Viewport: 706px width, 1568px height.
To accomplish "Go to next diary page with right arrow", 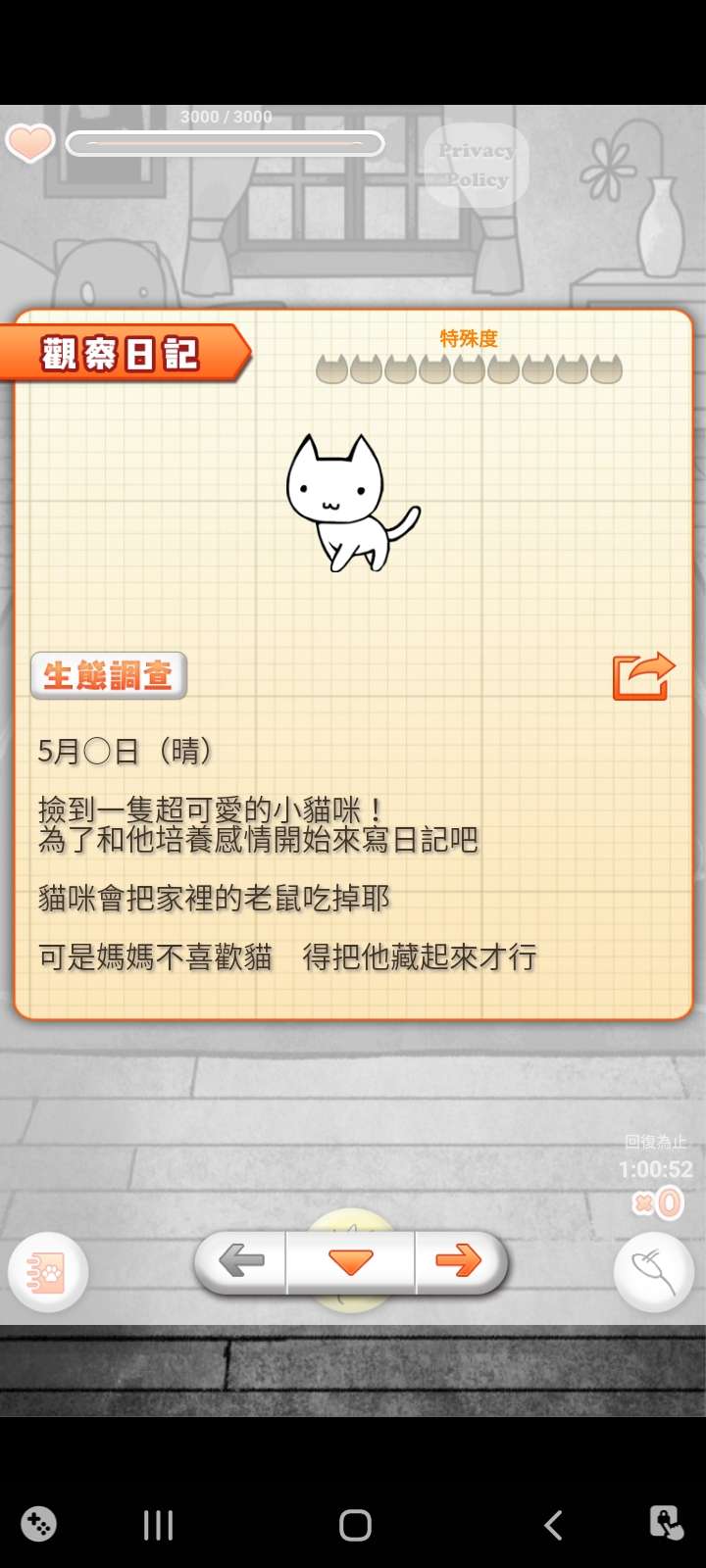I will (x=459, y=1261).
